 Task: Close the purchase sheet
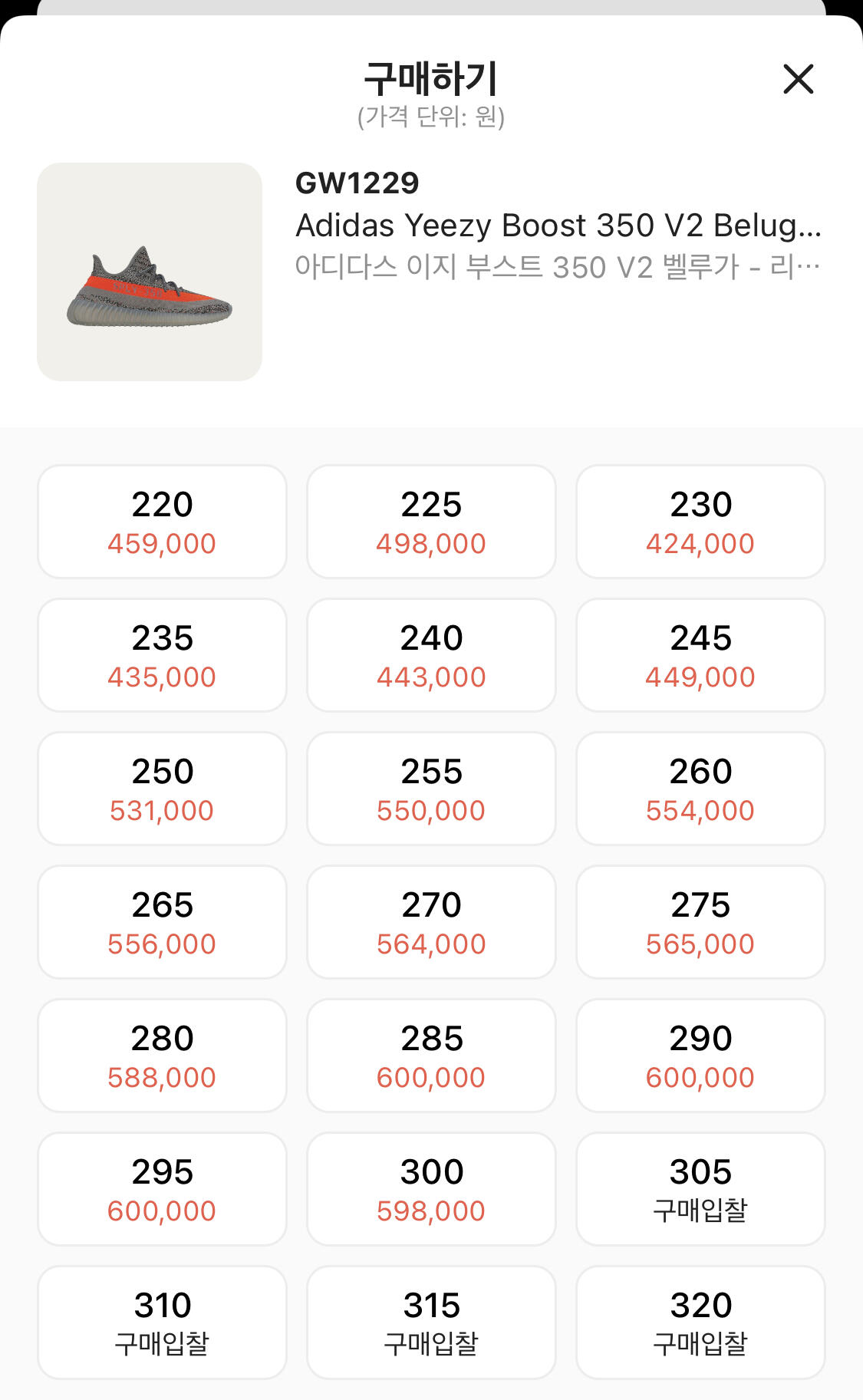click(798, 79)
